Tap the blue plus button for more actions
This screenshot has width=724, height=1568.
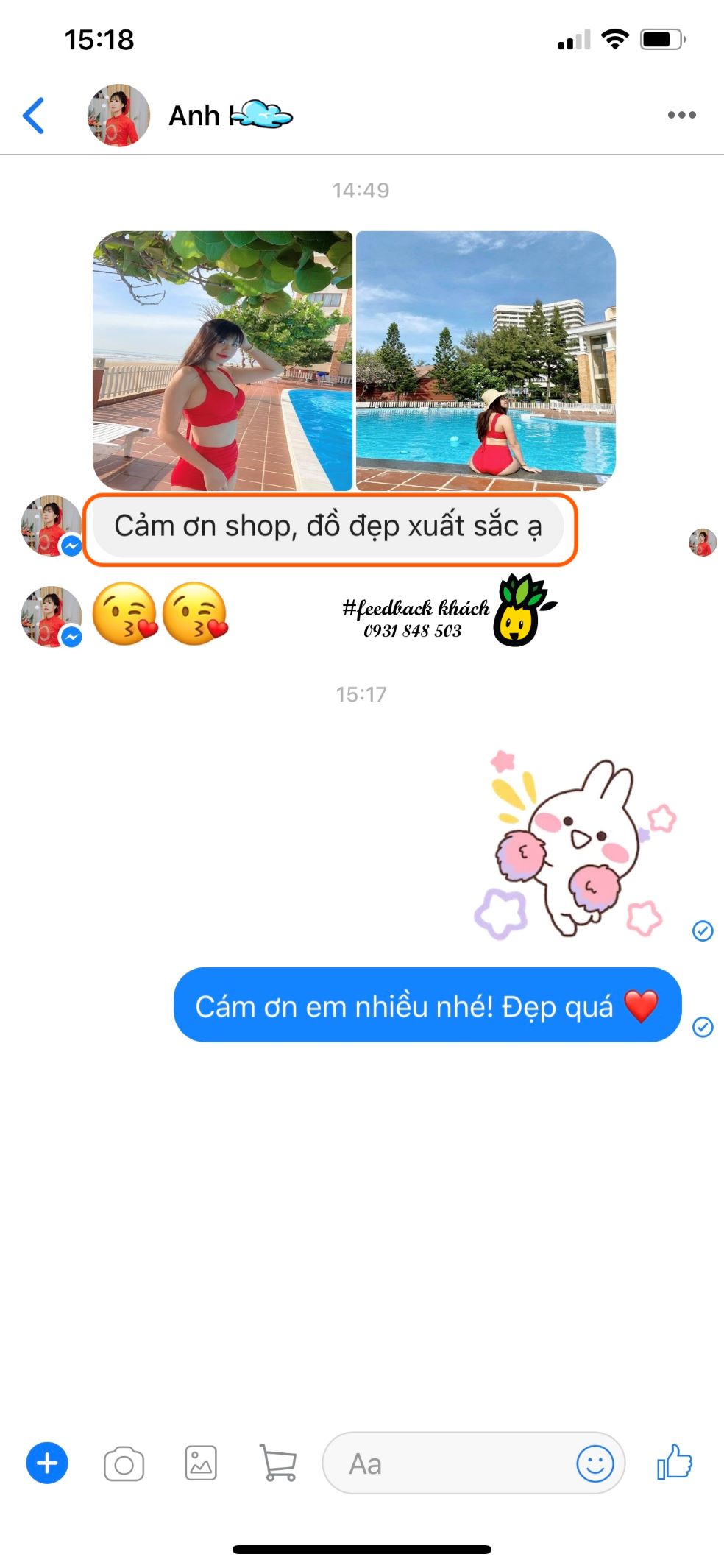coord(47,1463)
